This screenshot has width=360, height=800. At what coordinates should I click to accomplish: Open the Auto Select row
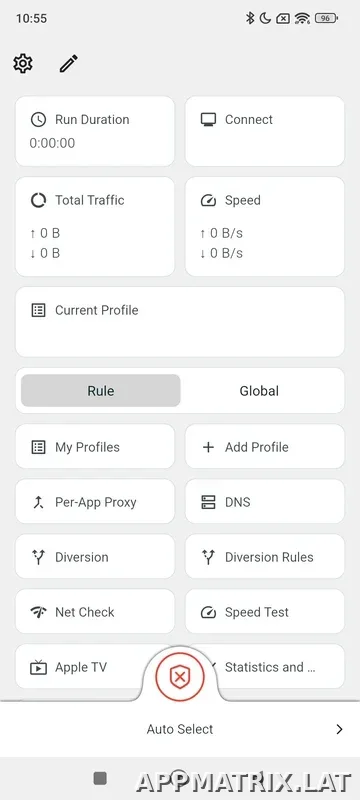pyautogui.click(x=180, y=729)
